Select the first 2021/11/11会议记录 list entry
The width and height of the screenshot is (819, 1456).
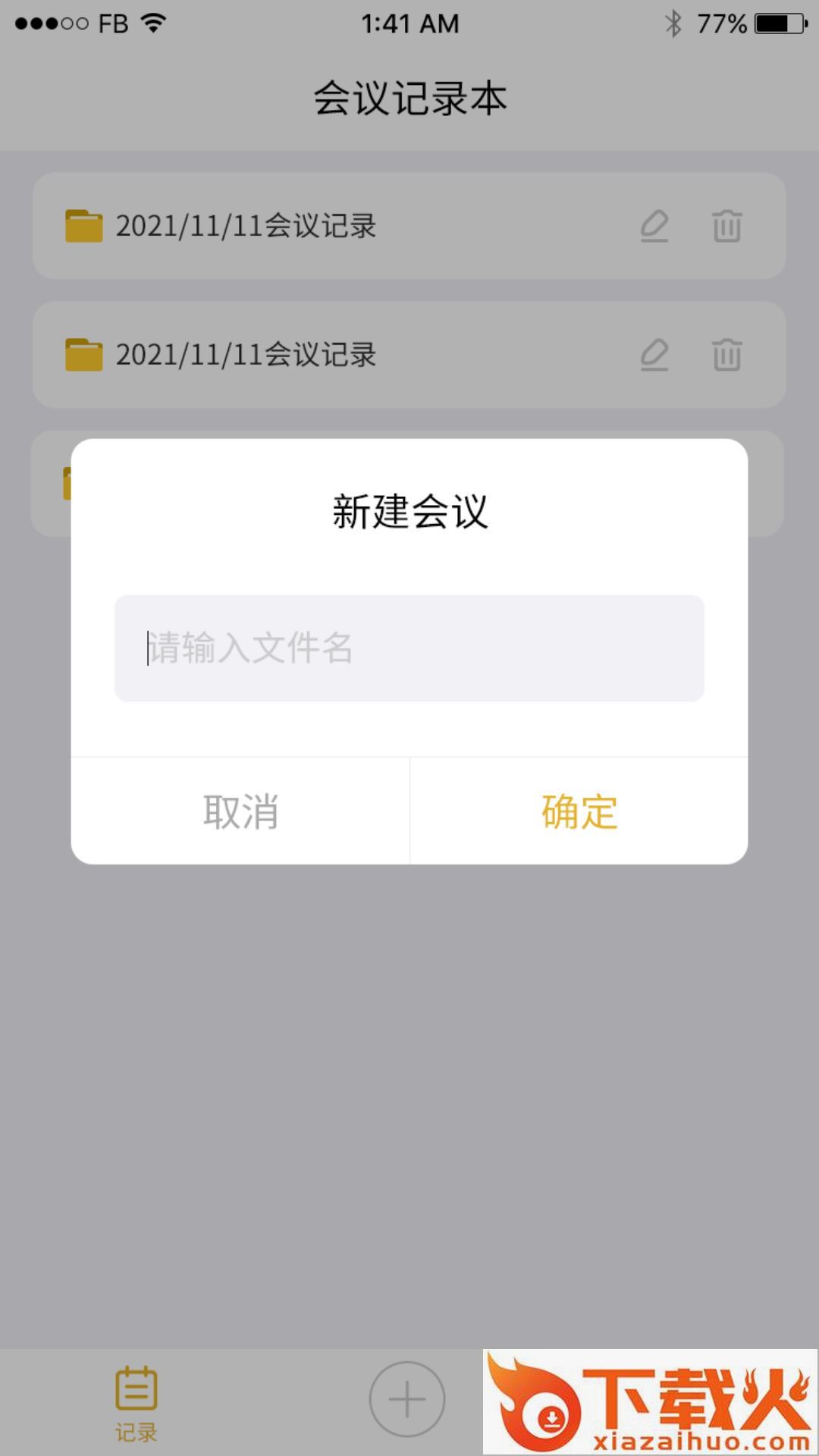click(246, 226)
